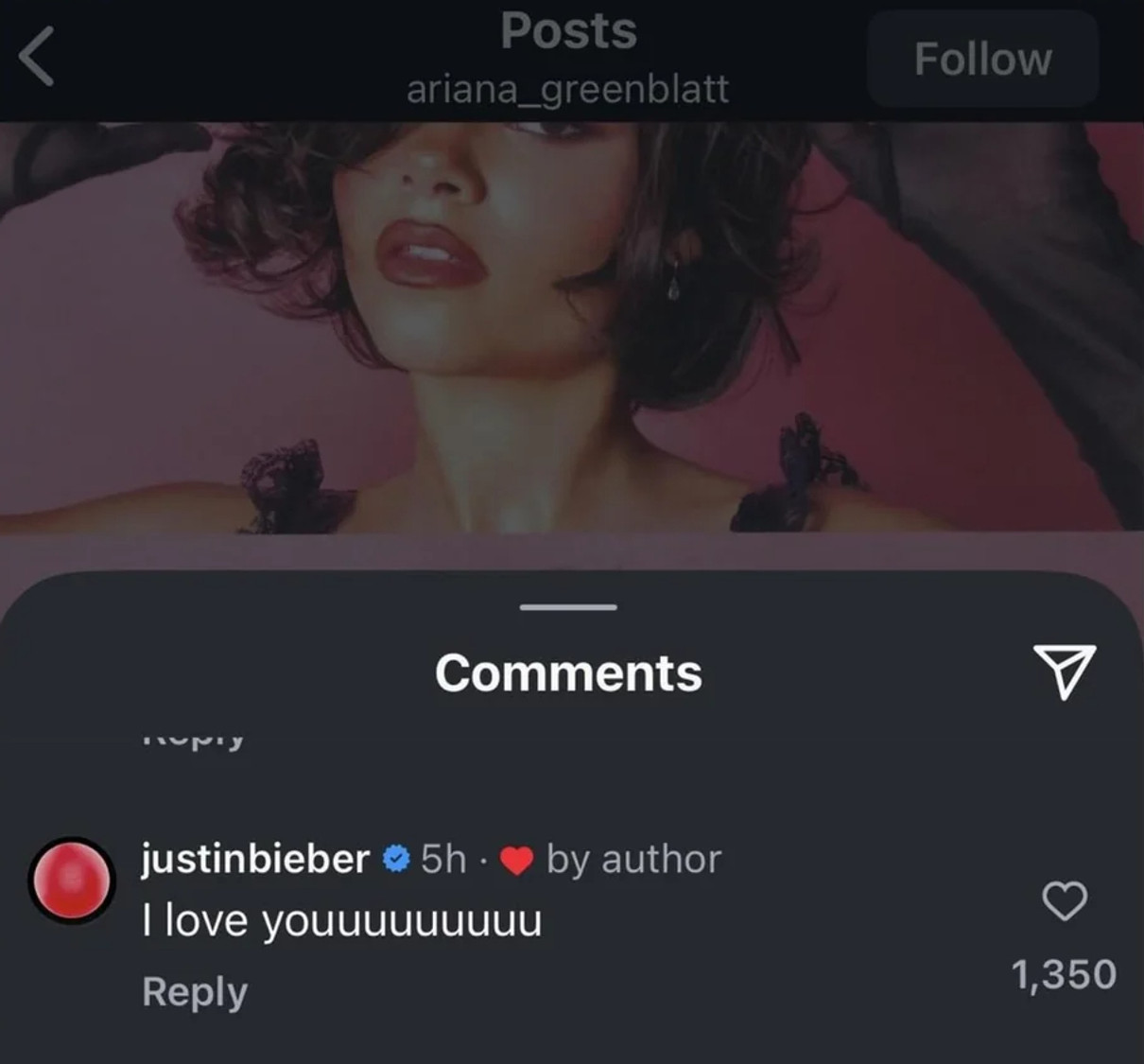
Task: Go back using the top-left arrow
Action: [38, 57]
